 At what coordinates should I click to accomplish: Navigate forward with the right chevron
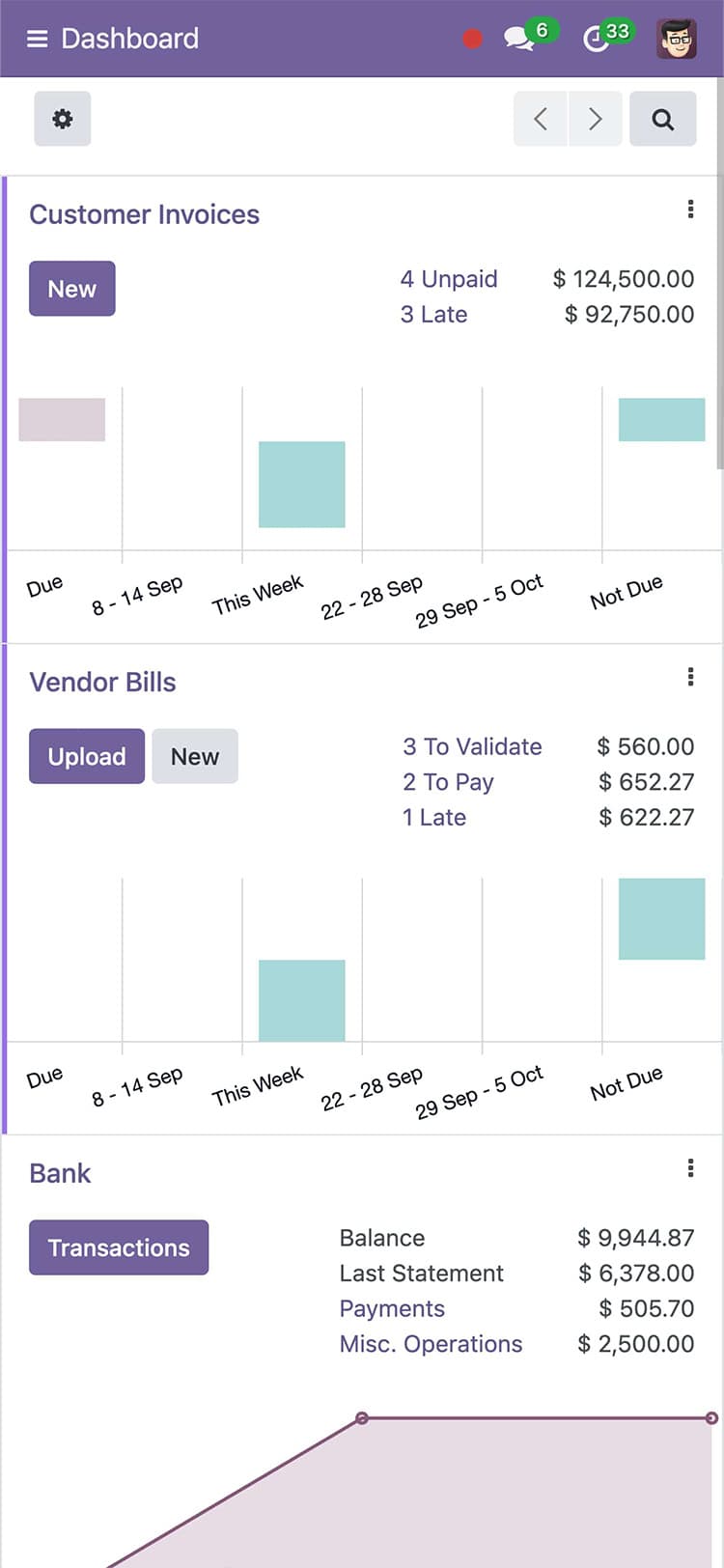click(x=596, y=119)
